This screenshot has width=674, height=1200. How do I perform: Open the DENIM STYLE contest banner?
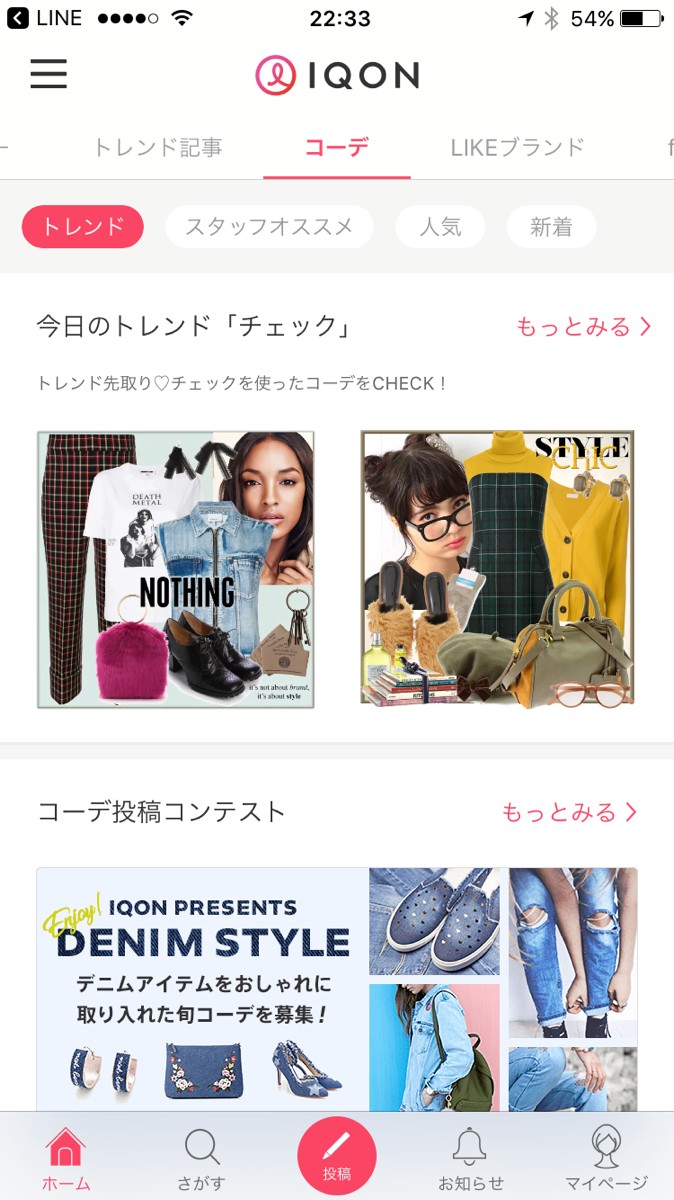click(x=337, y=988)
